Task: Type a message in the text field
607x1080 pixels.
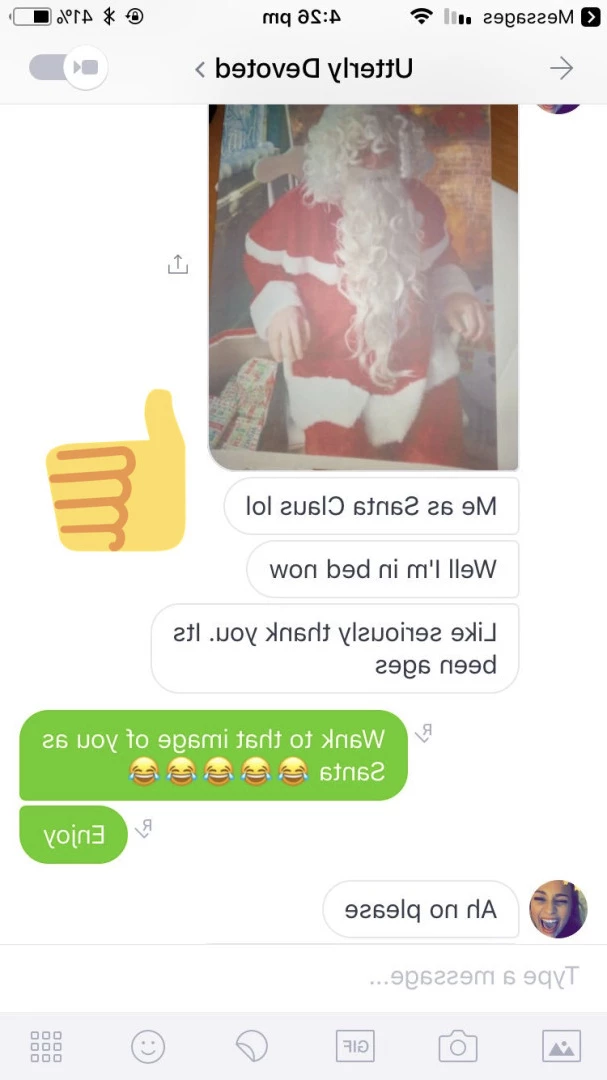Action: coord(303,977)
